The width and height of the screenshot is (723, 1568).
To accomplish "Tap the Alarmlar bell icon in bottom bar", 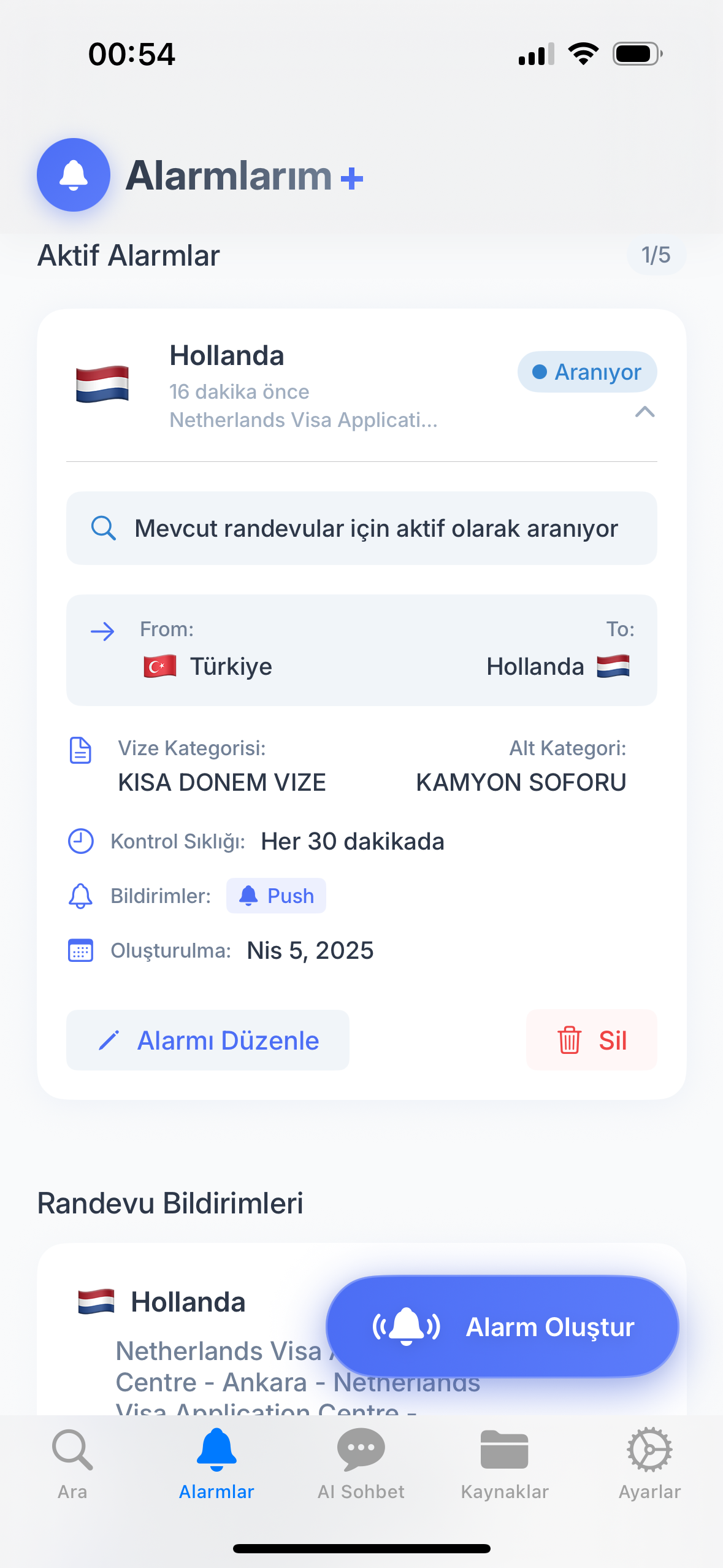I will coord(216,1449).
